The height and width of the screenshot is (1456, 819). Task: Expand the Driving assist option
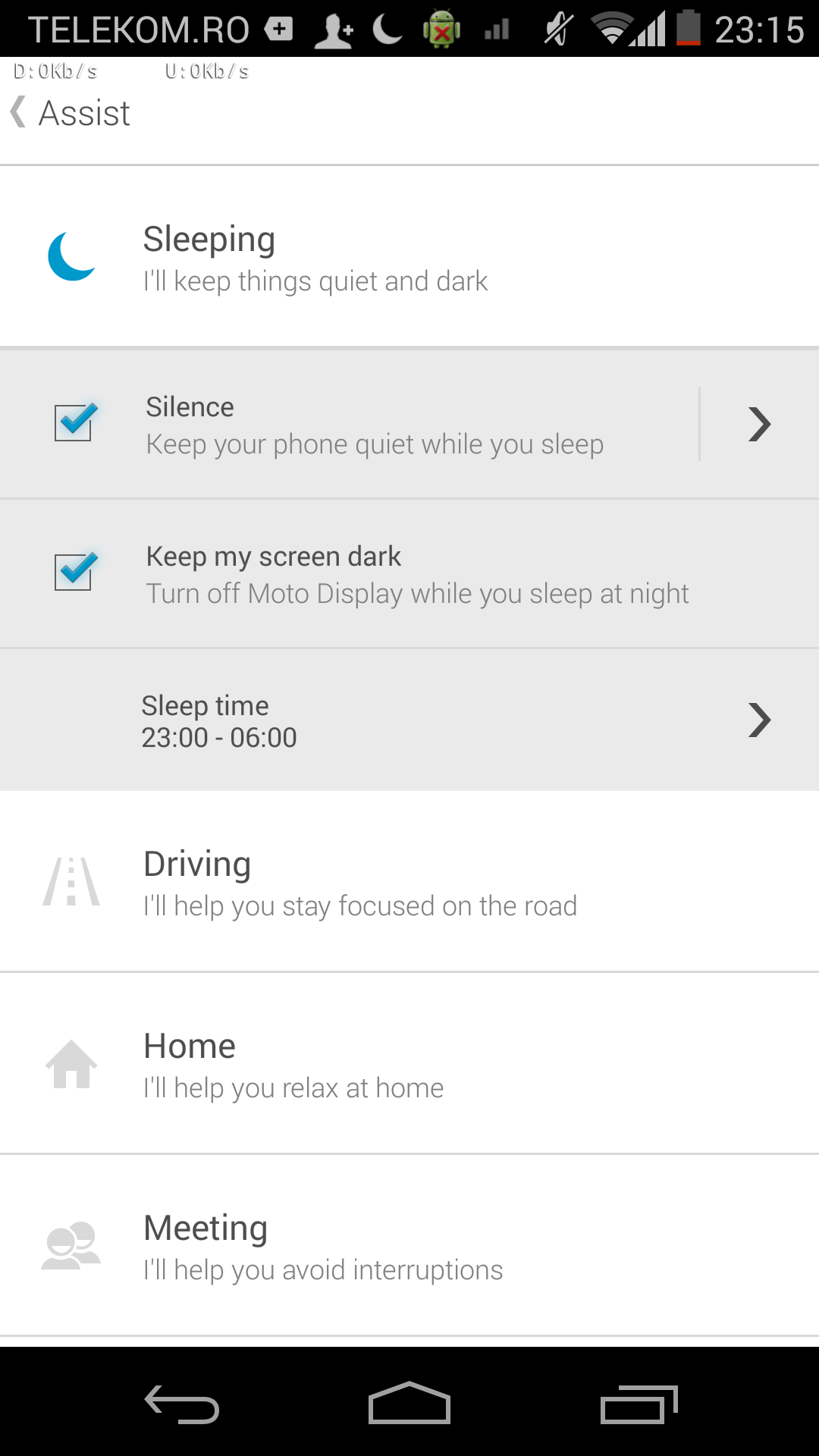tap(409, 882)
